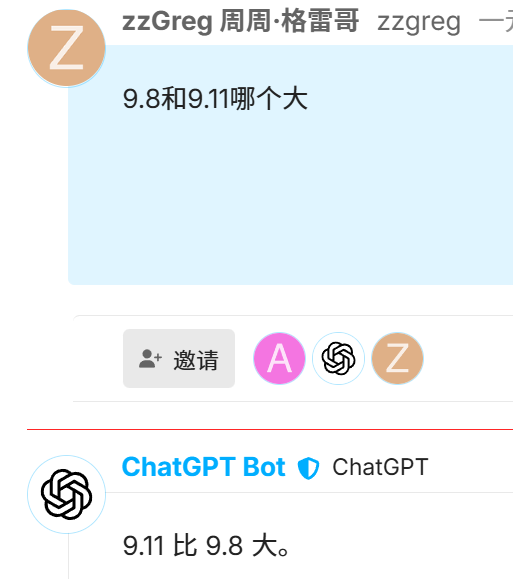This screenshot has width=513, height=579.
Task: Open zzGreg's large profile avatar
Action: pos(66,48)
